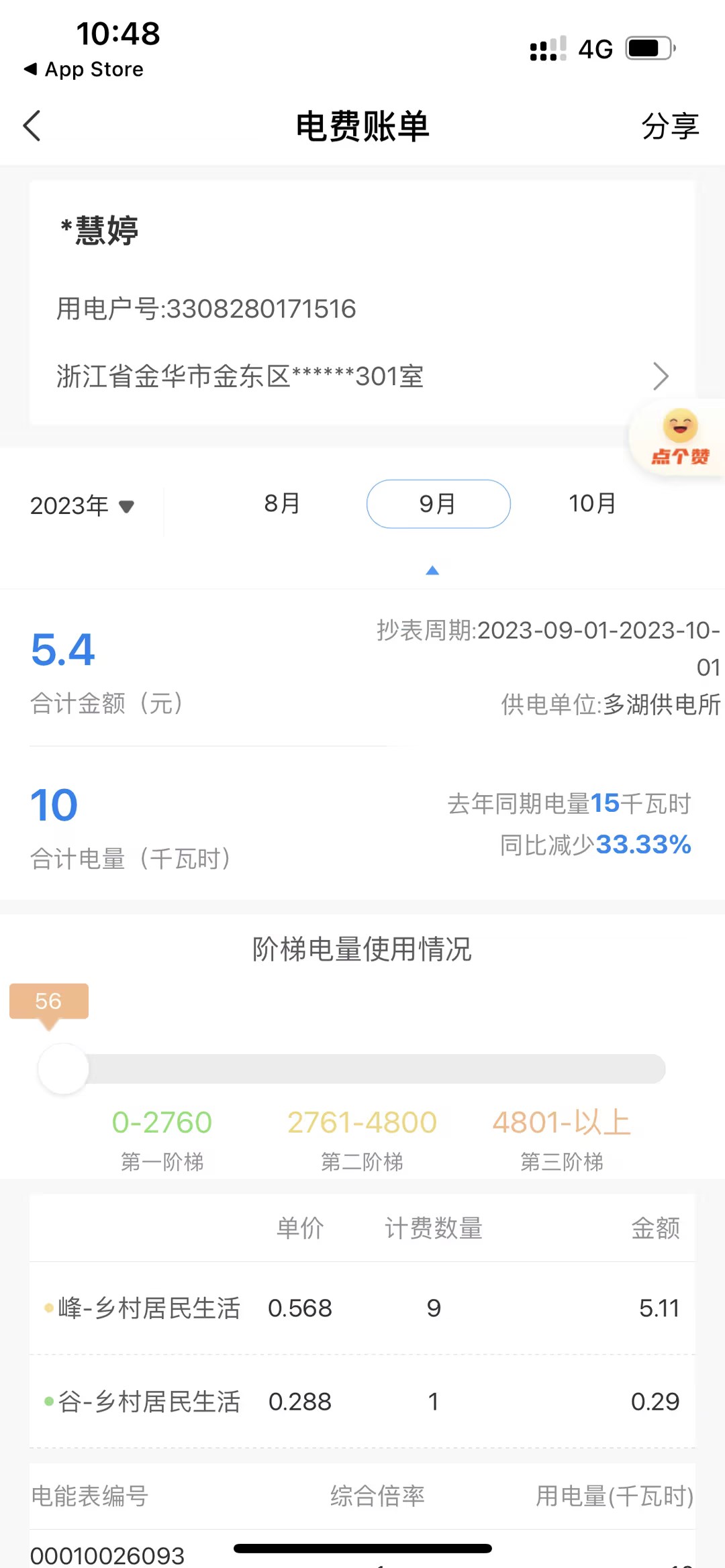Return to App Store from status bar
725x1568 pixels.
pyautogui.click(x=84, y=69)
